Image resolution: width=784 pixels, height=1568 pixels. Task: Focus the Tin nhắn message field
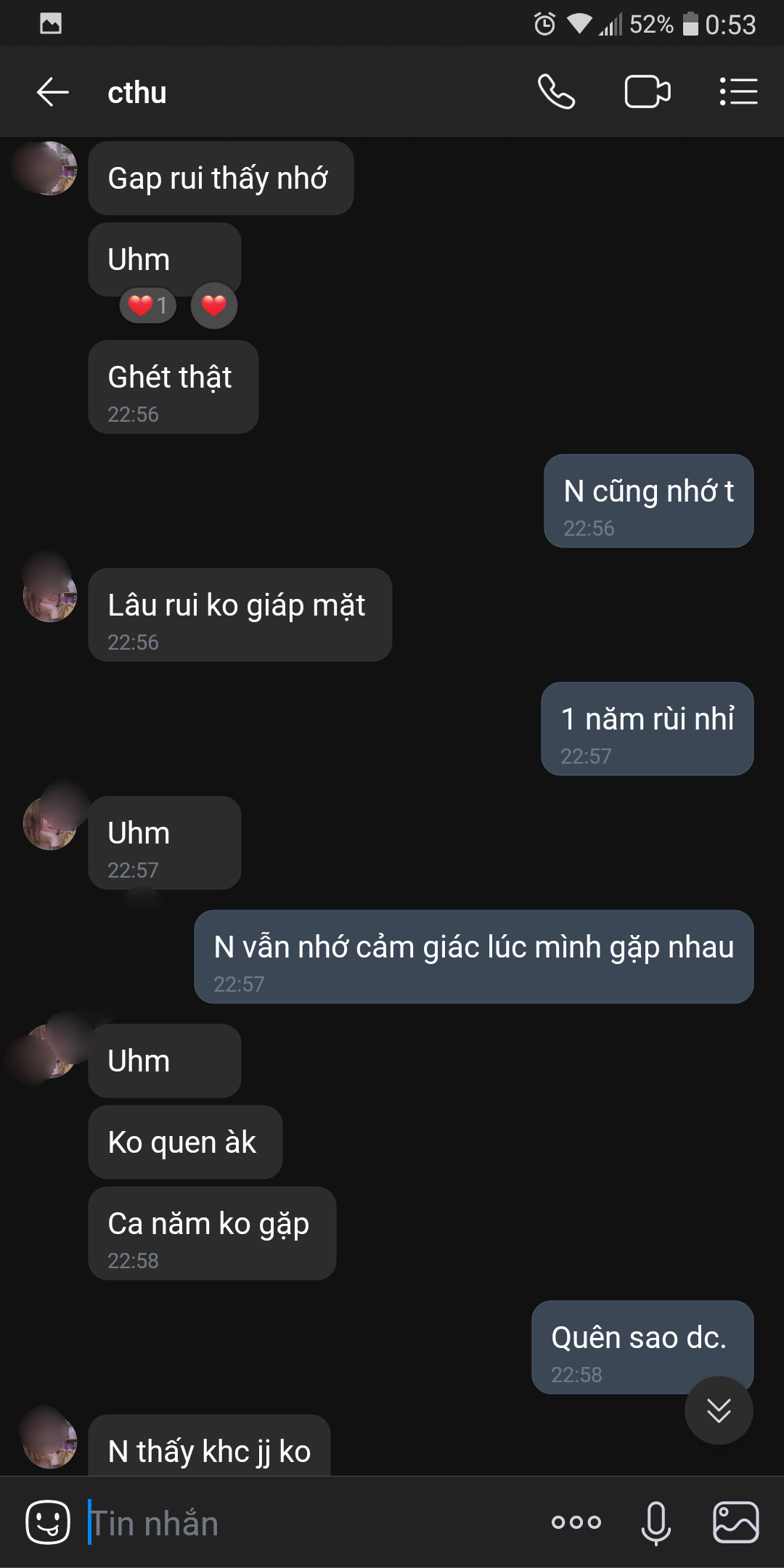click(305, 1522)
